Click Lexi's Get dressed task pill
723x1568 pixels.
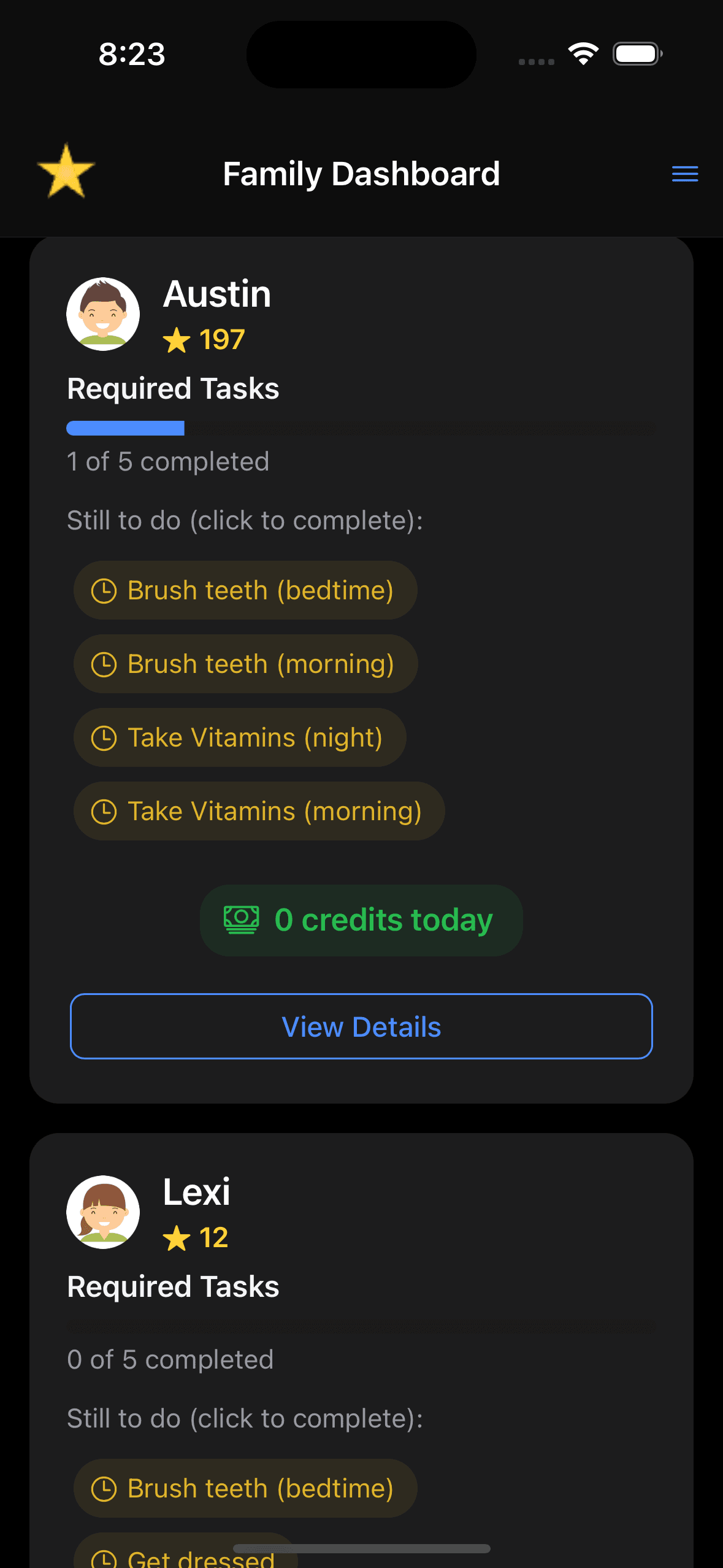pos(184,1558)
